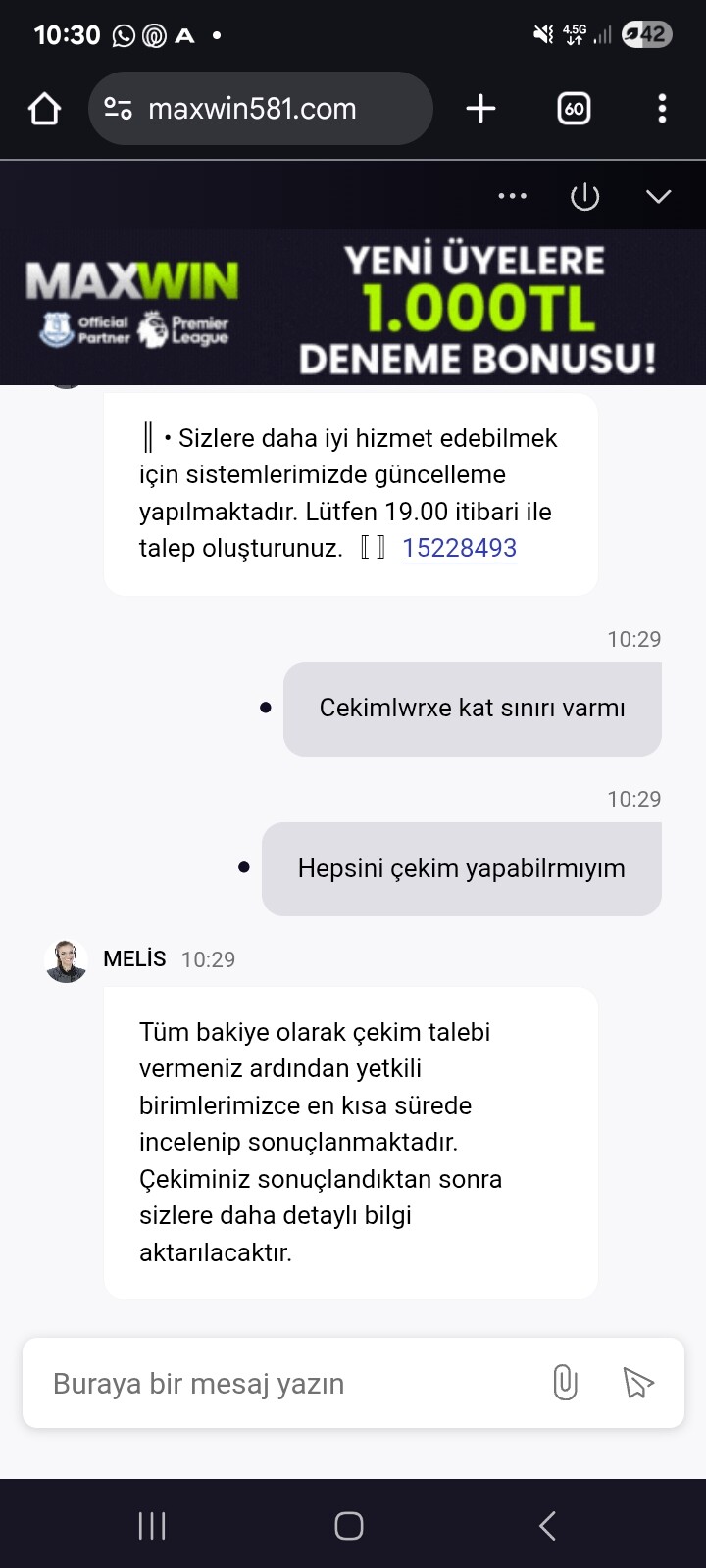Open the maxwin581.com address bar

tap(260, 109)
